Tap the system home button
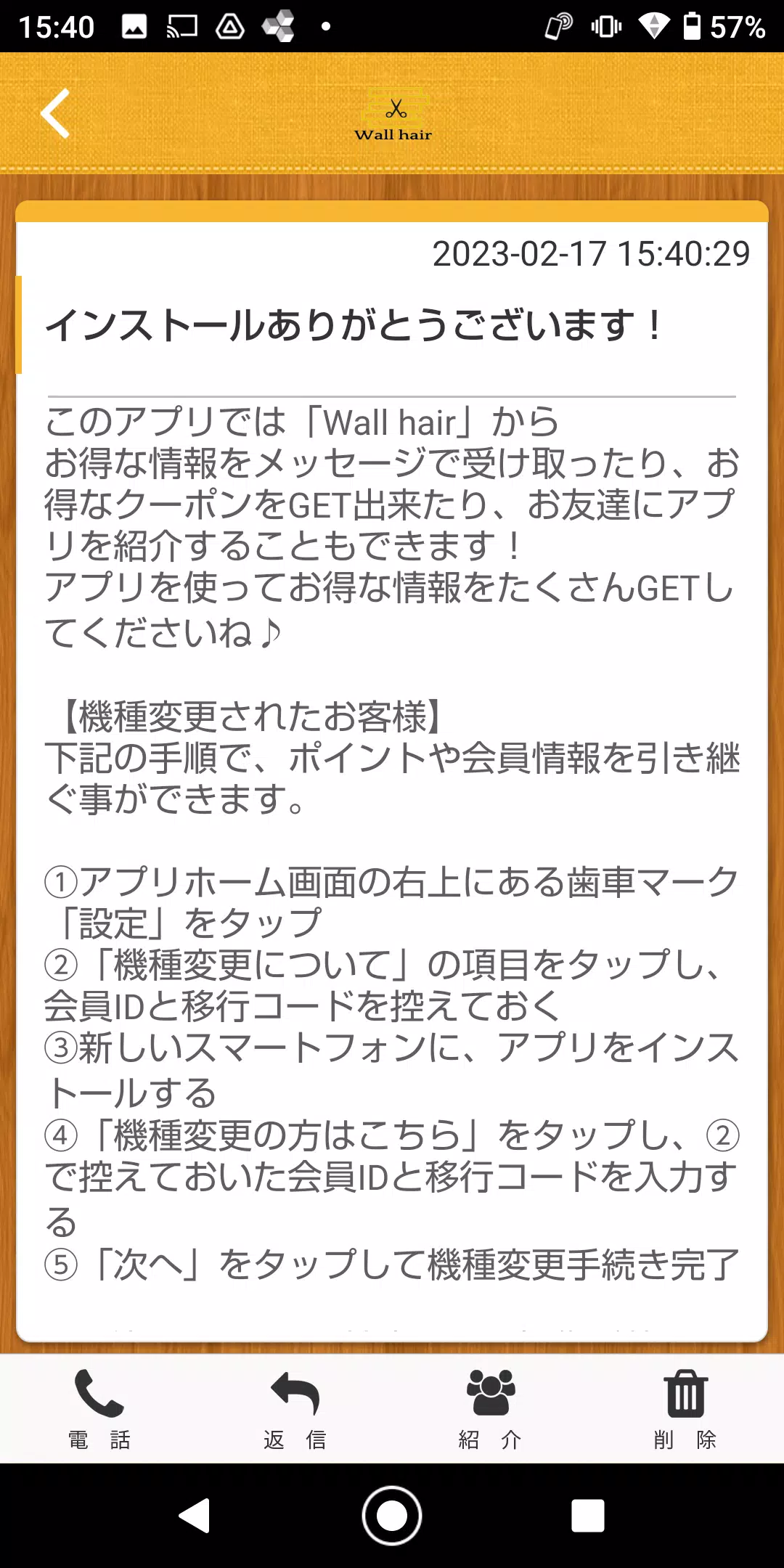The width and height of the screenshot is (784, 1568). pyautogui.click(x=392, y=1516)
